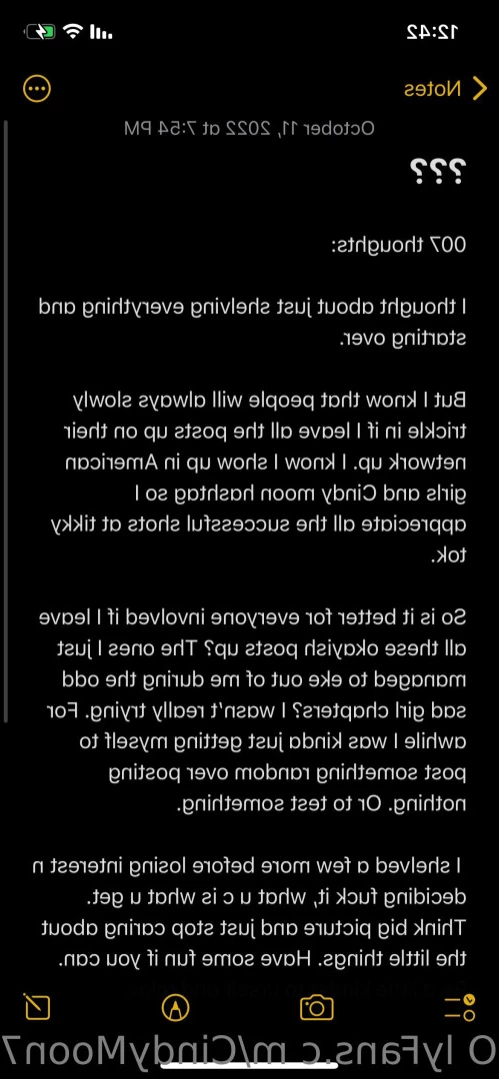Compose a new note
The width and height of the screenshot is (499, 1079).
click(x=36, y=1006)
